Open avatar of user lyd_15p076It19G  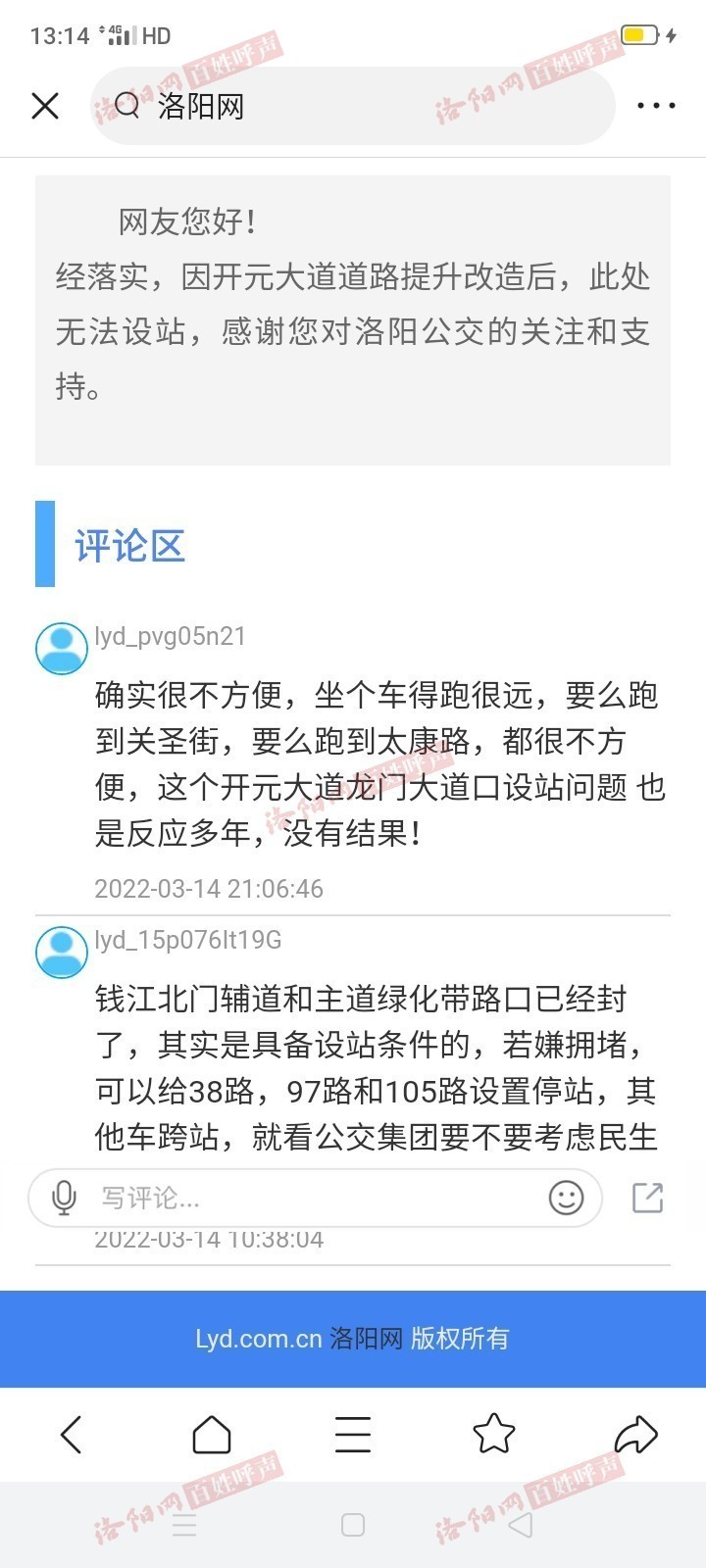pos(62,952)
